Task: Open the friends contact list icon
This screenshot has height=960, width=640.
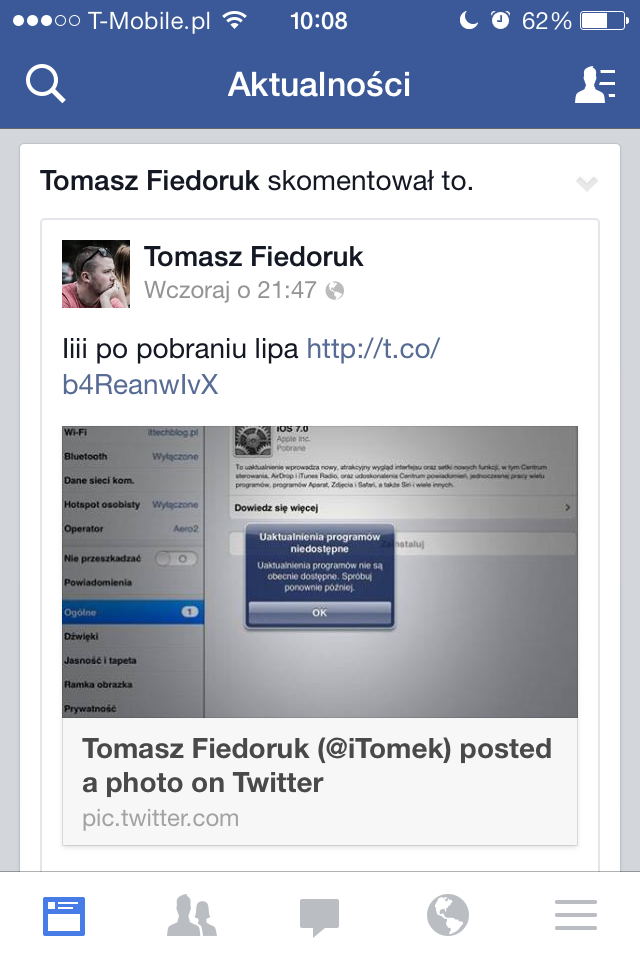Action: pos(594,84)
